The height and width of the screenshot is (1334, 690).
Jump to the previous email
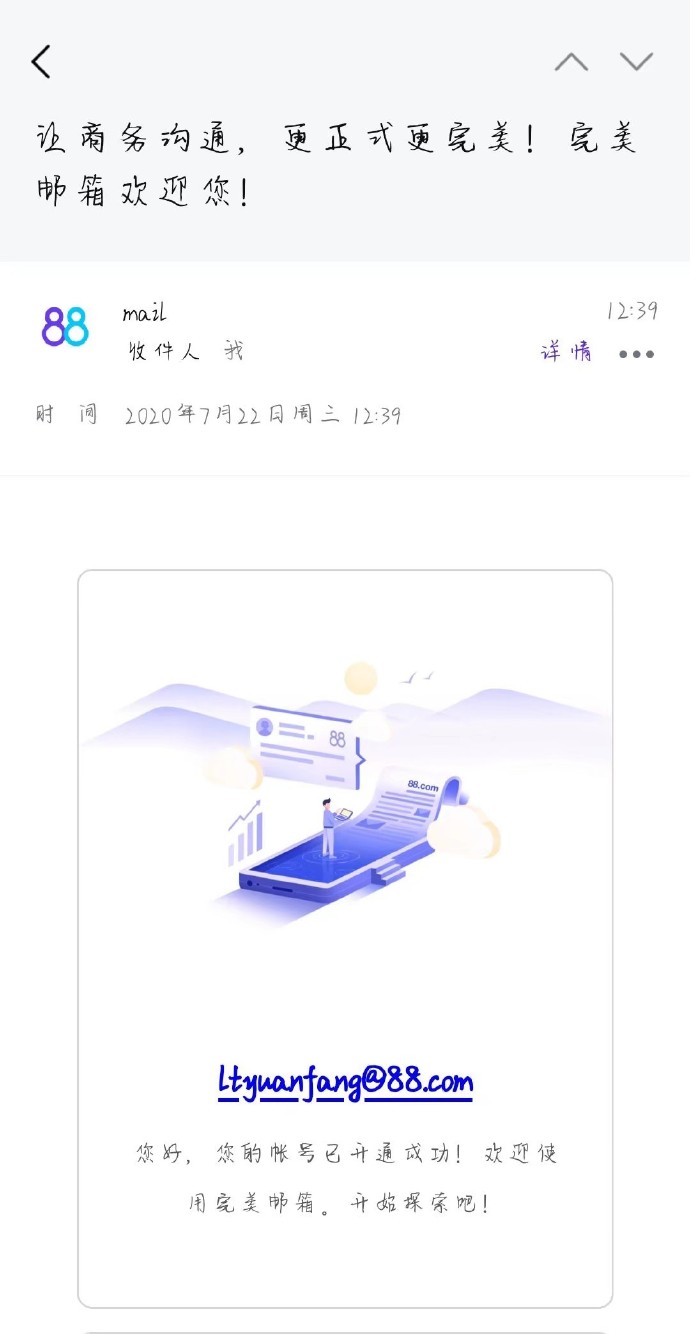pos(572,62)
